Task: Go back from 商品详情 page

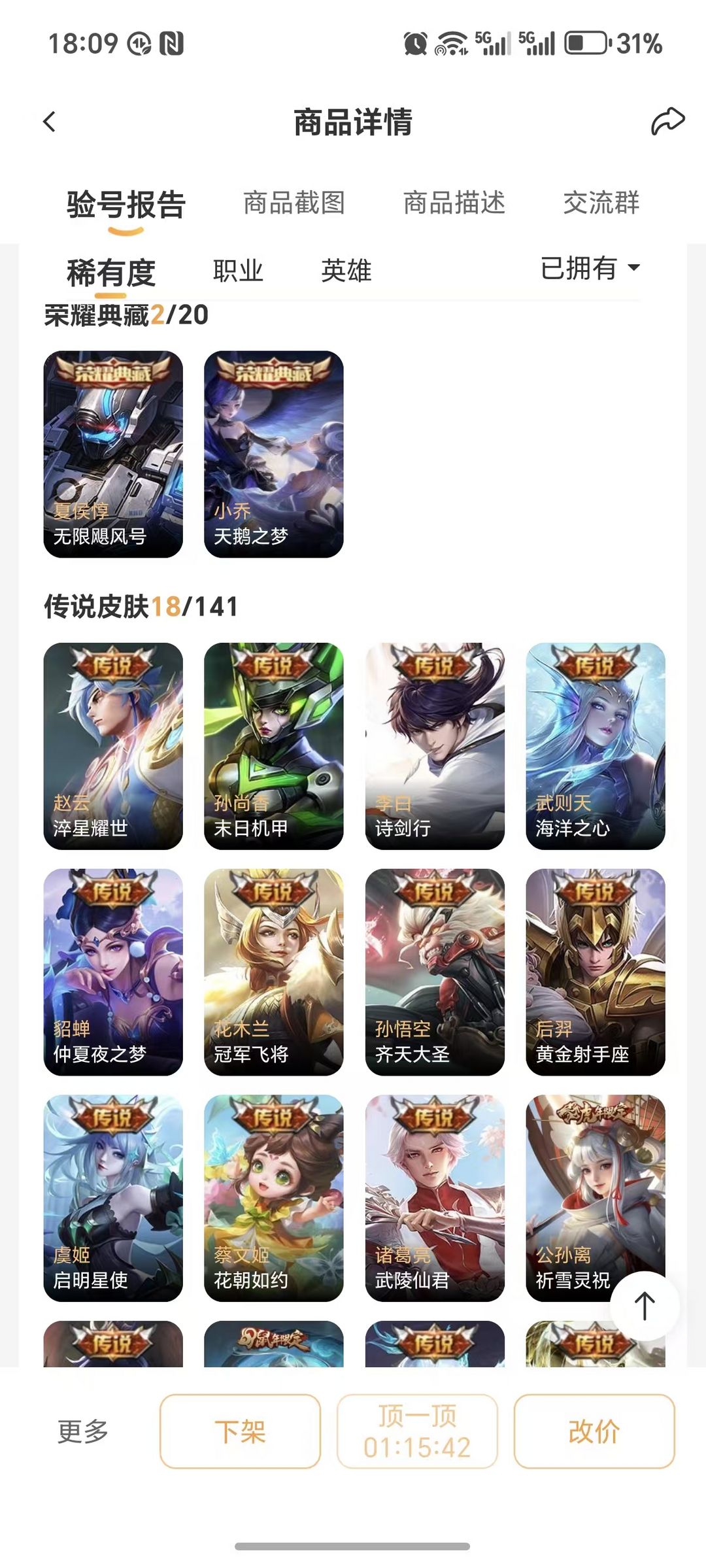Action: point(50,122)
